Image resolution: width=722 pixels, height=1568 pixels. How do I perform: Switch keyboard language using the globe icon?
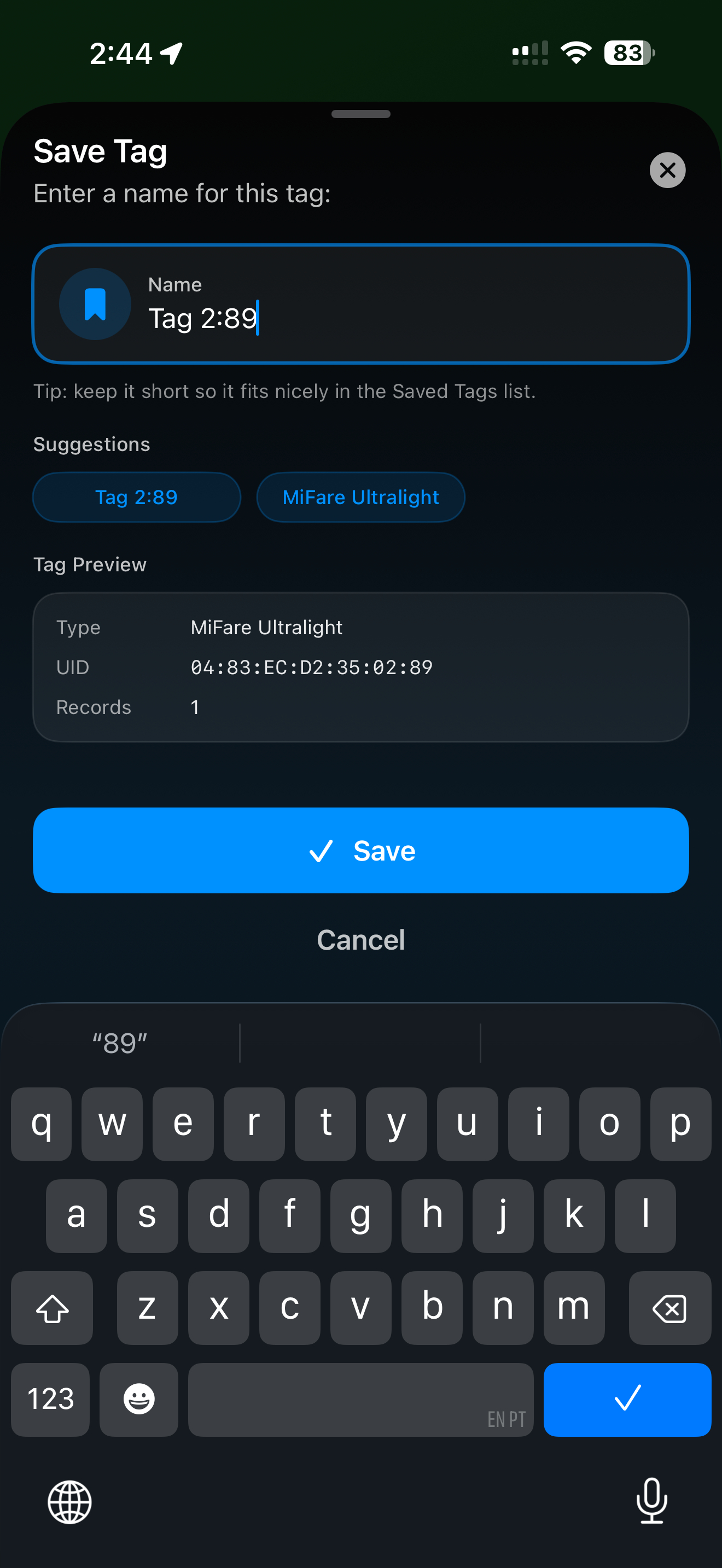point(69,1503)
